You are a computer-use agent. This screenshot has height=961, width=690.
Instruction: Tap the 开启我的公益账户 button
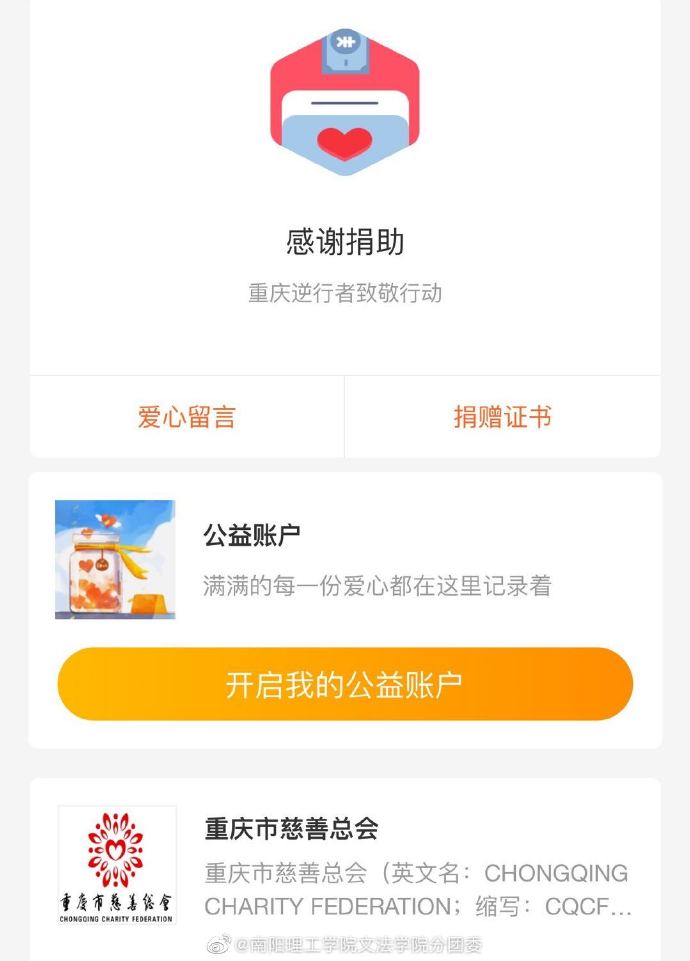[345, 685]
